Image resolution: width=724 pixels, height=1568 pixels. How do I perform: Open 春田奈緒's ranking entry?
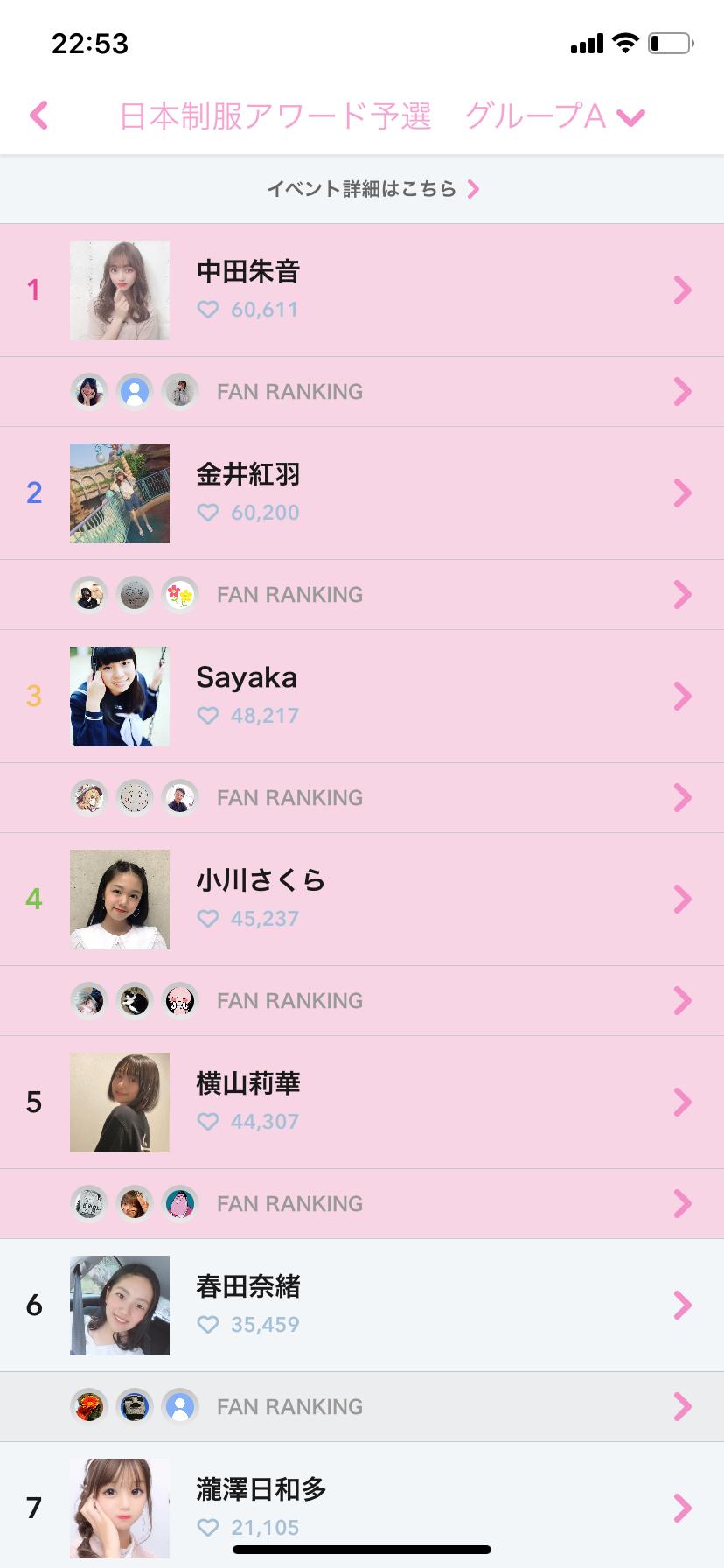362,1305
